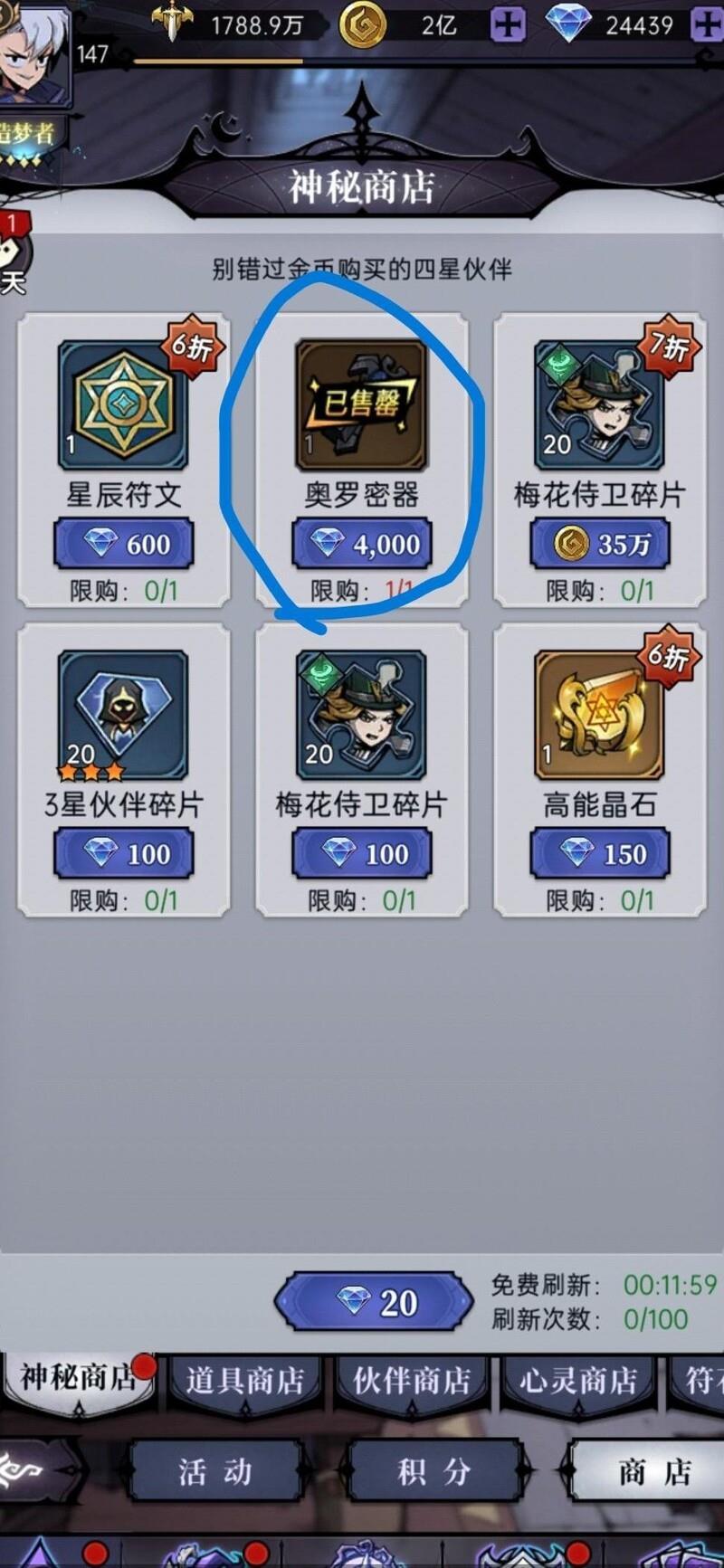Refresh the shop for 20 diamonds
Image resolution: width=724 pixels, height=1568 pixels.
[374, 1302]
